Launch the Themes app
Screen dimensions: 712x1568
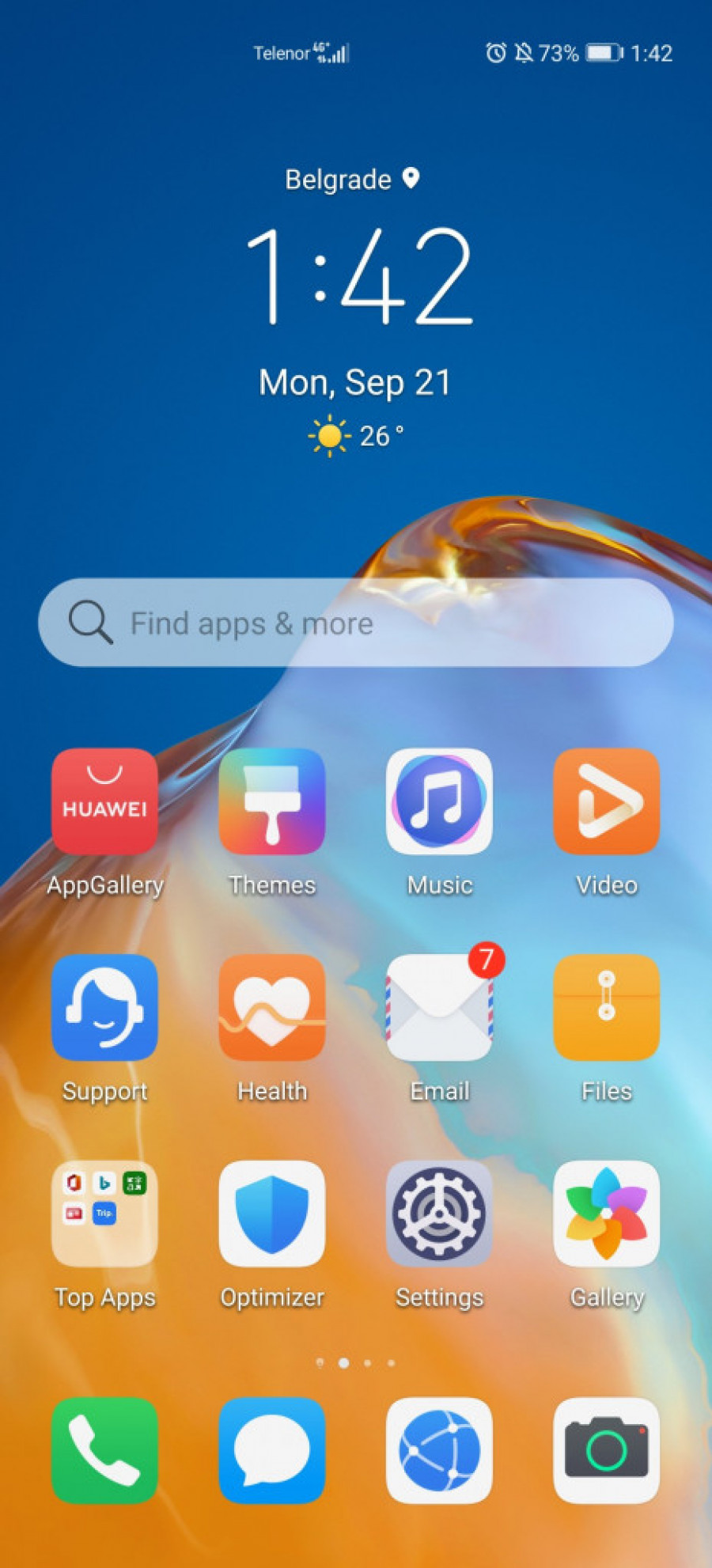tap(272, 801)
